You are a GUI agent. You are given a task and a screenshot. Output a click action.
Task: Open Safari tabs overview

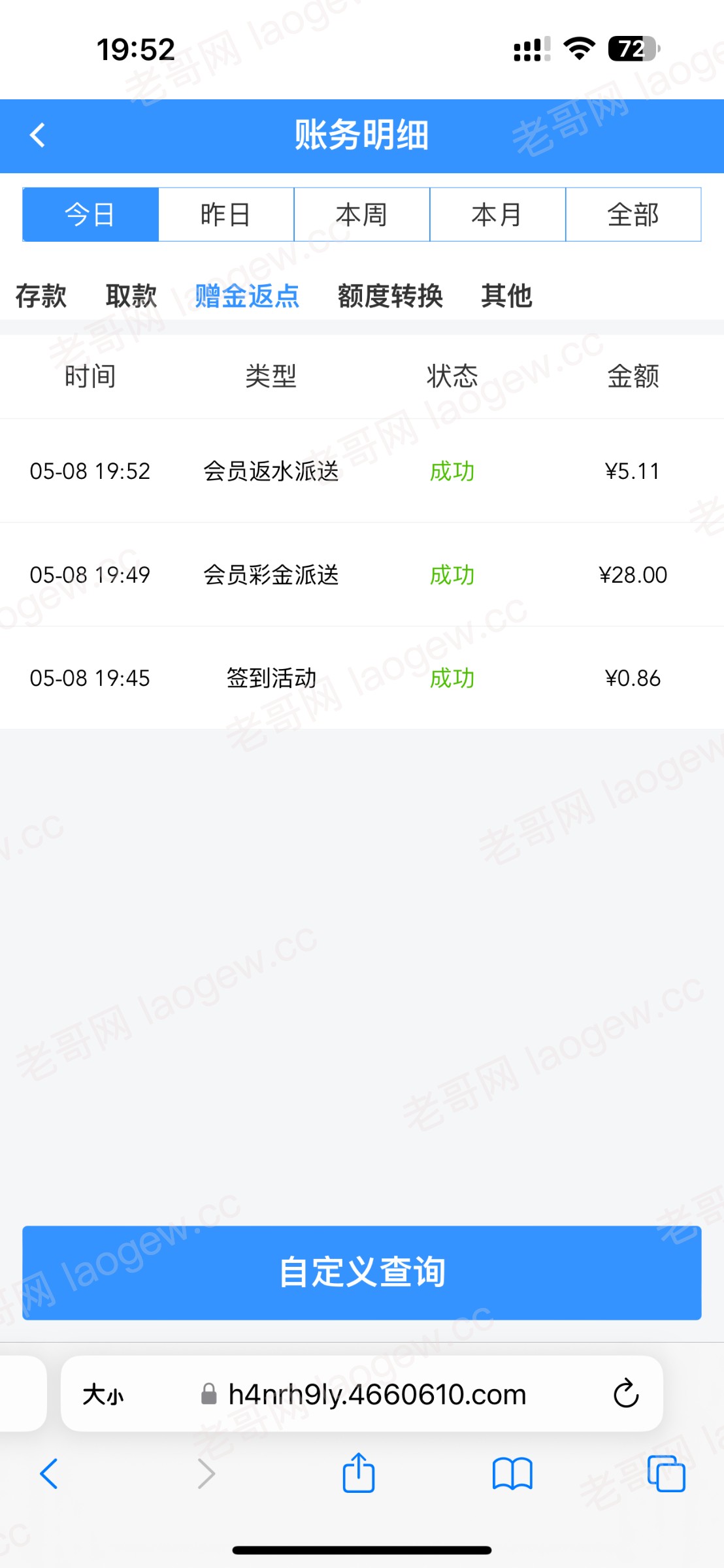tap(666, 1474)
